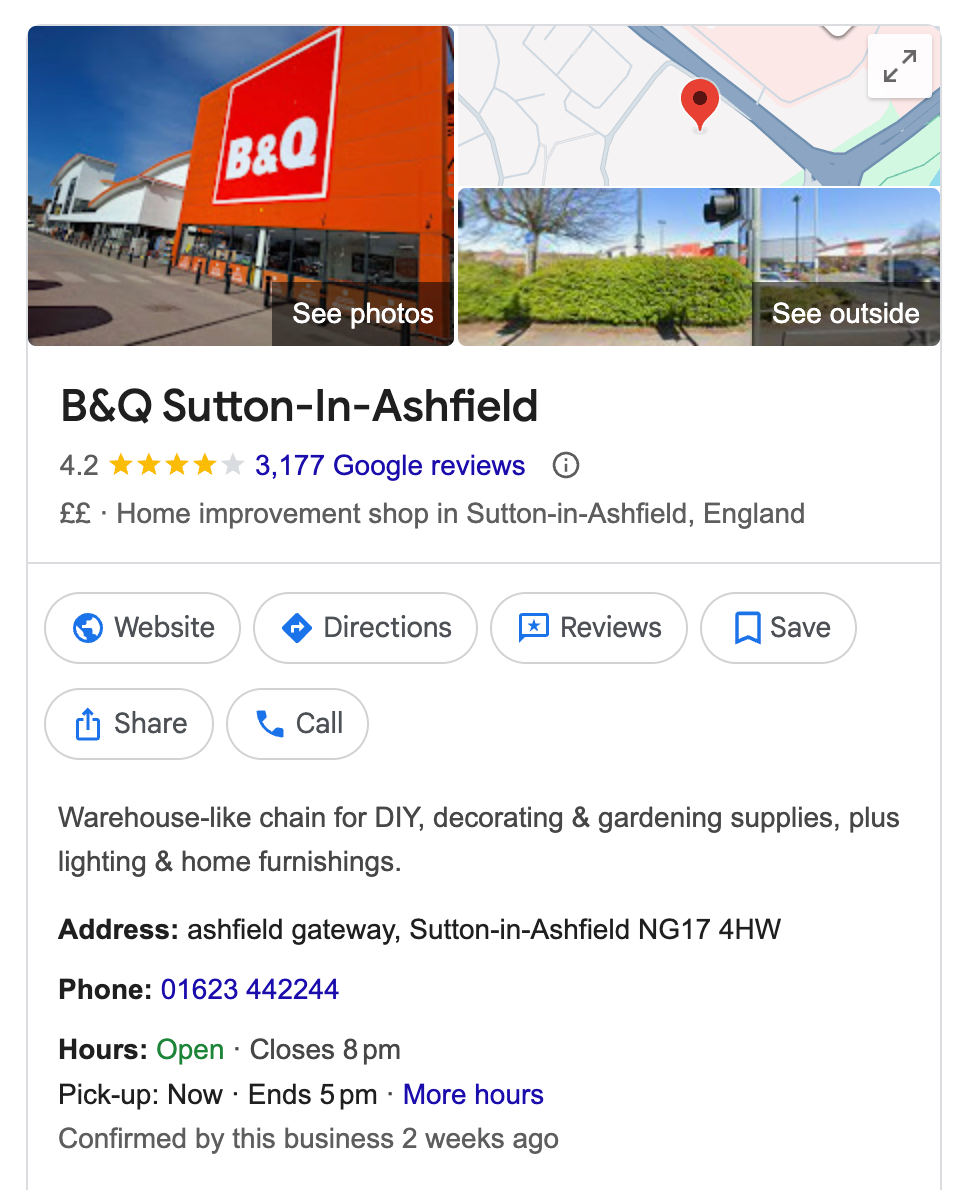Dial phone number 01623 442244

250,990
